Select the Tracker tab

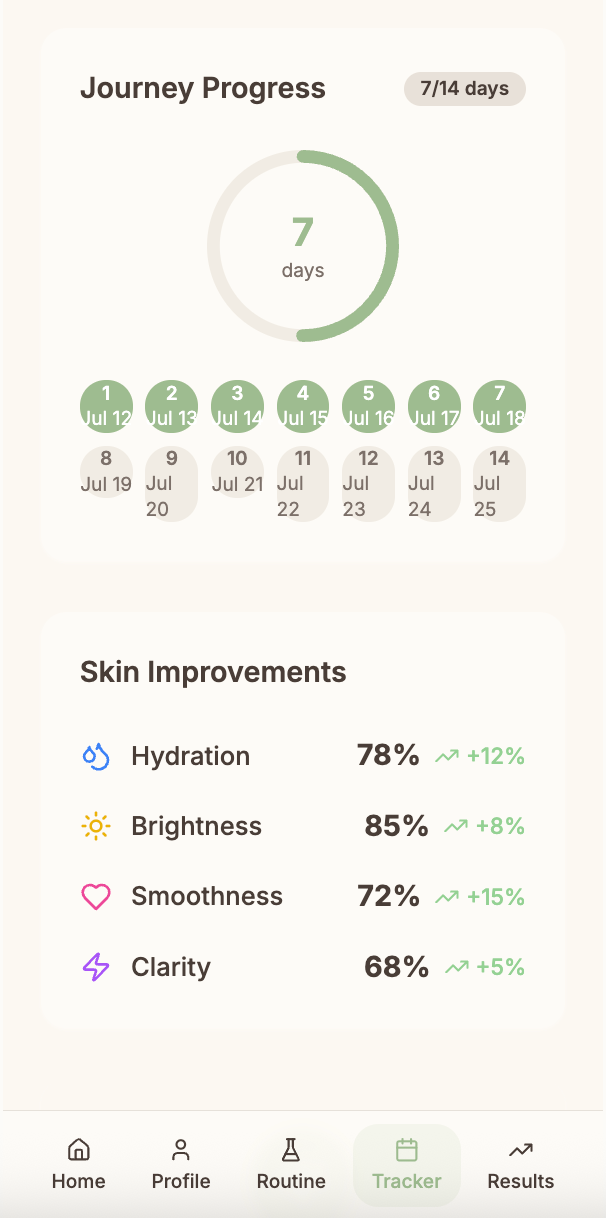(x=407, y=1165)
